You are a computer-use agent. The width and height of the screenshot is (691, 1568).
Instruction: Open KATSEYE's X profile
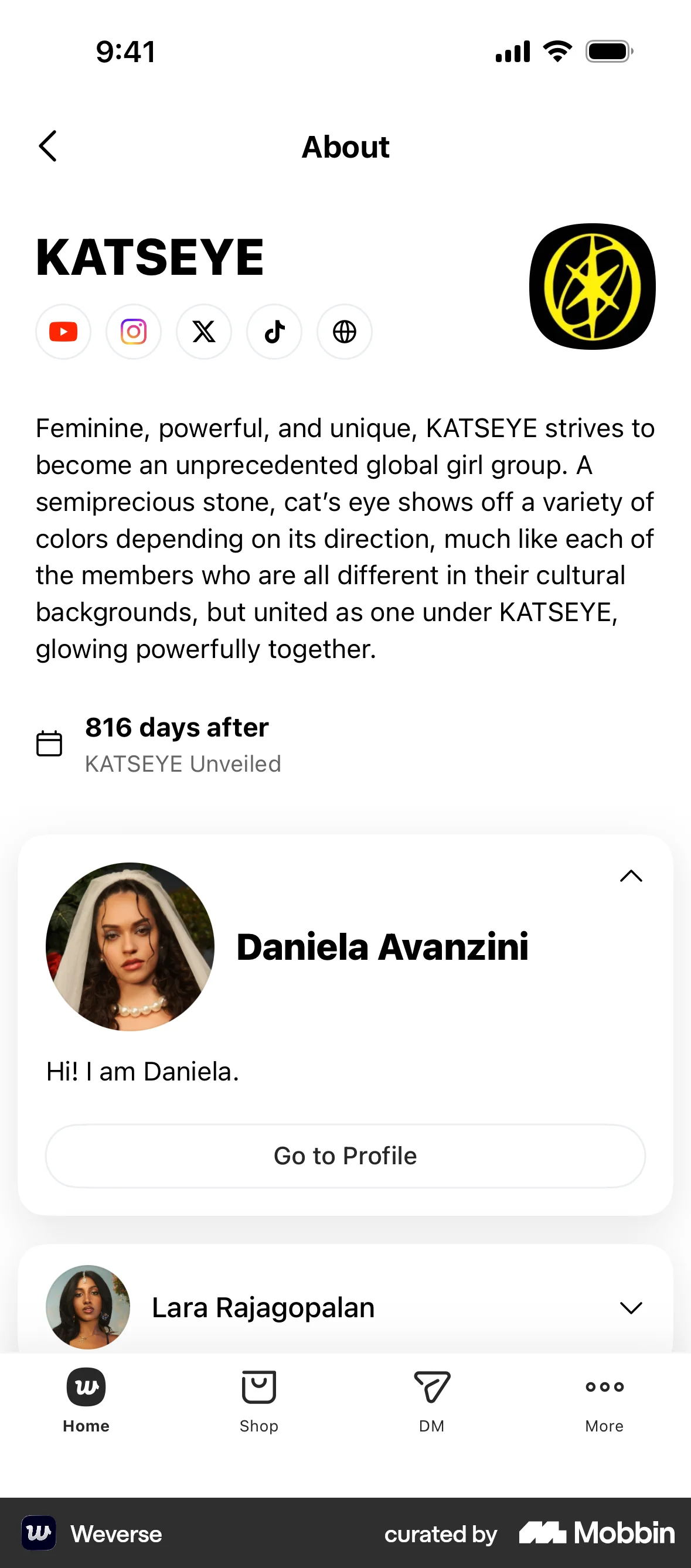[x=203, y=332]
